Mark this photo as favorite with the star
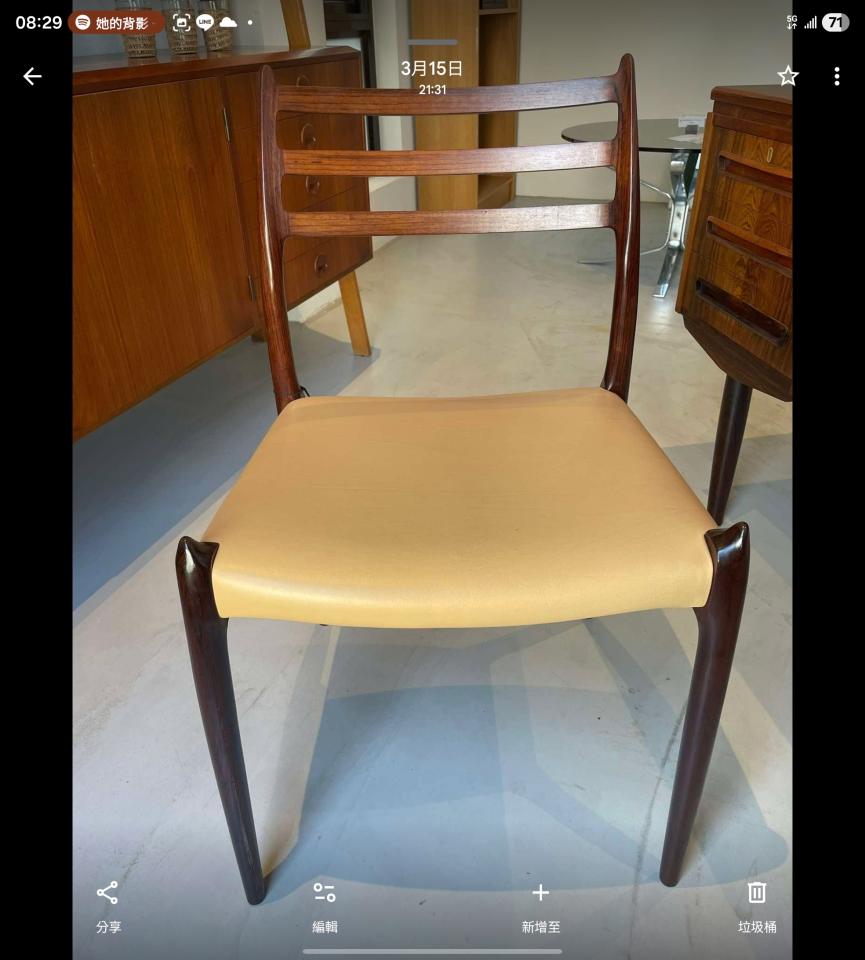This screenshot has height=960, width=865. pyautogui.click(x=788, y=76)
